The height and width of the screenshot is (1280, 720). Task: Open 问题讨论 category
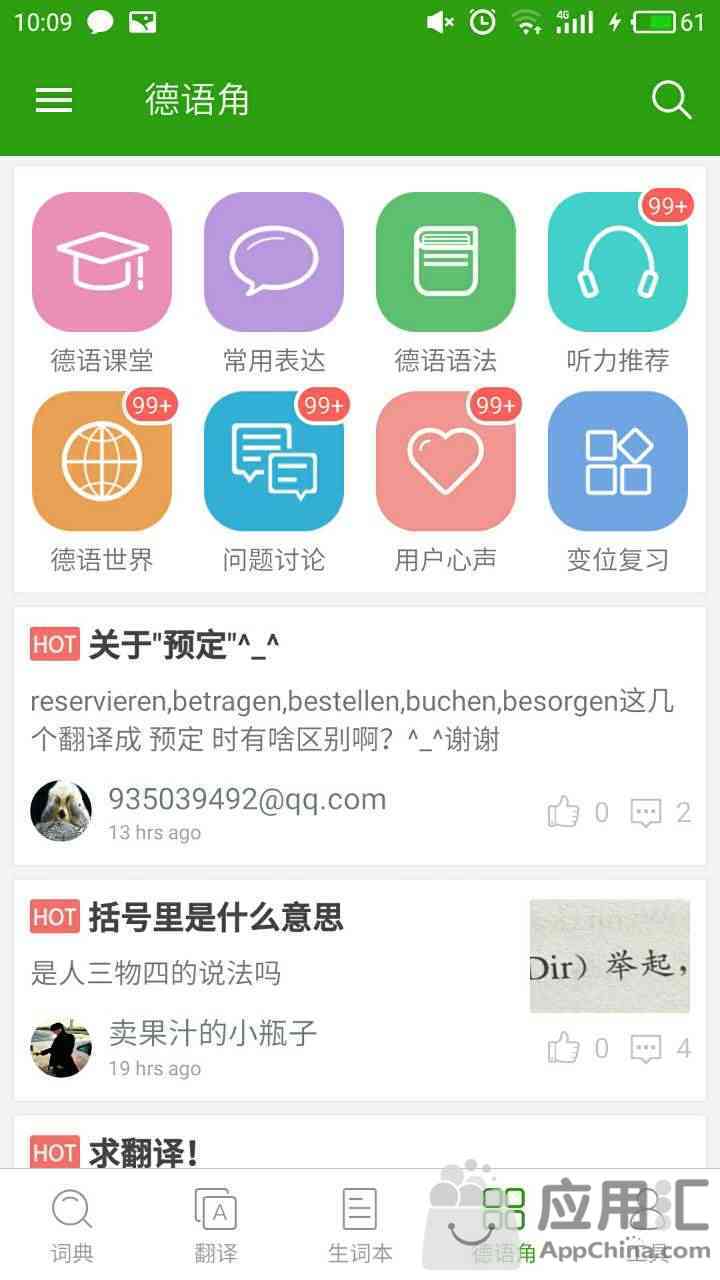pos(274,461)
